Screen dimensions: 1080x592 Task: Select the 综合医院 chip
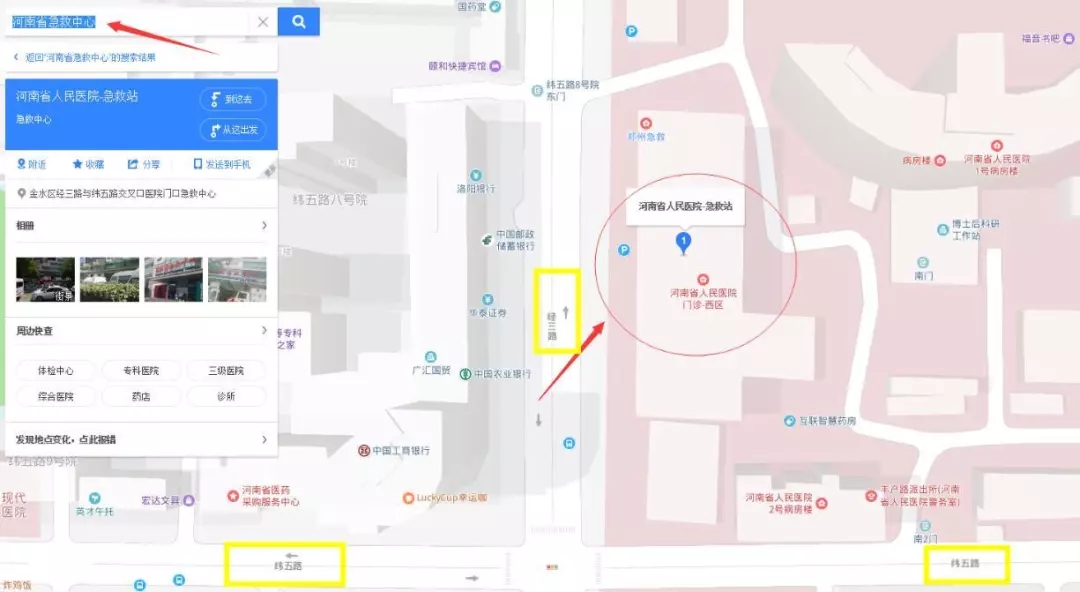click(x=56, y=397)
